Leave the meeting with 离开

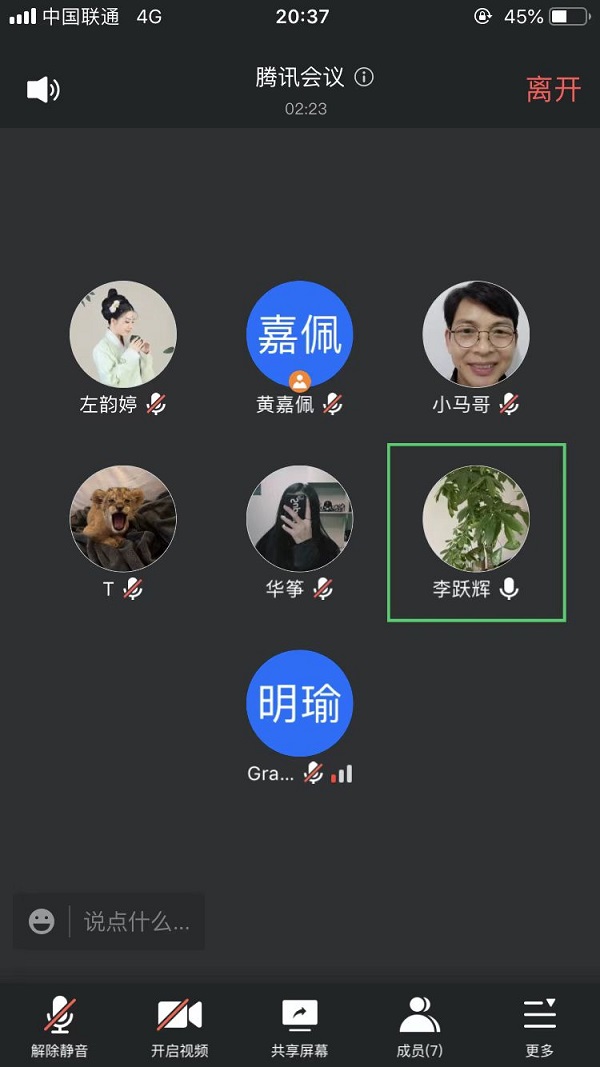553,89
